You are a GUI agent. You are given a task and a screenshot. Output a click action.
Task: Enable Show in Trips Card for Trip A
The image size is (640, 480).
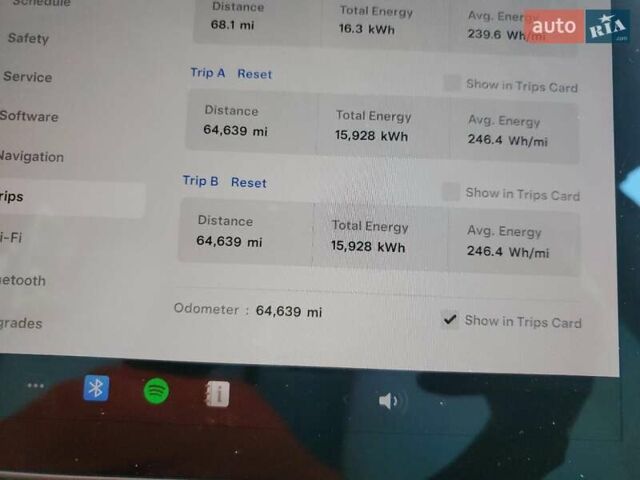tap(453, 83)
